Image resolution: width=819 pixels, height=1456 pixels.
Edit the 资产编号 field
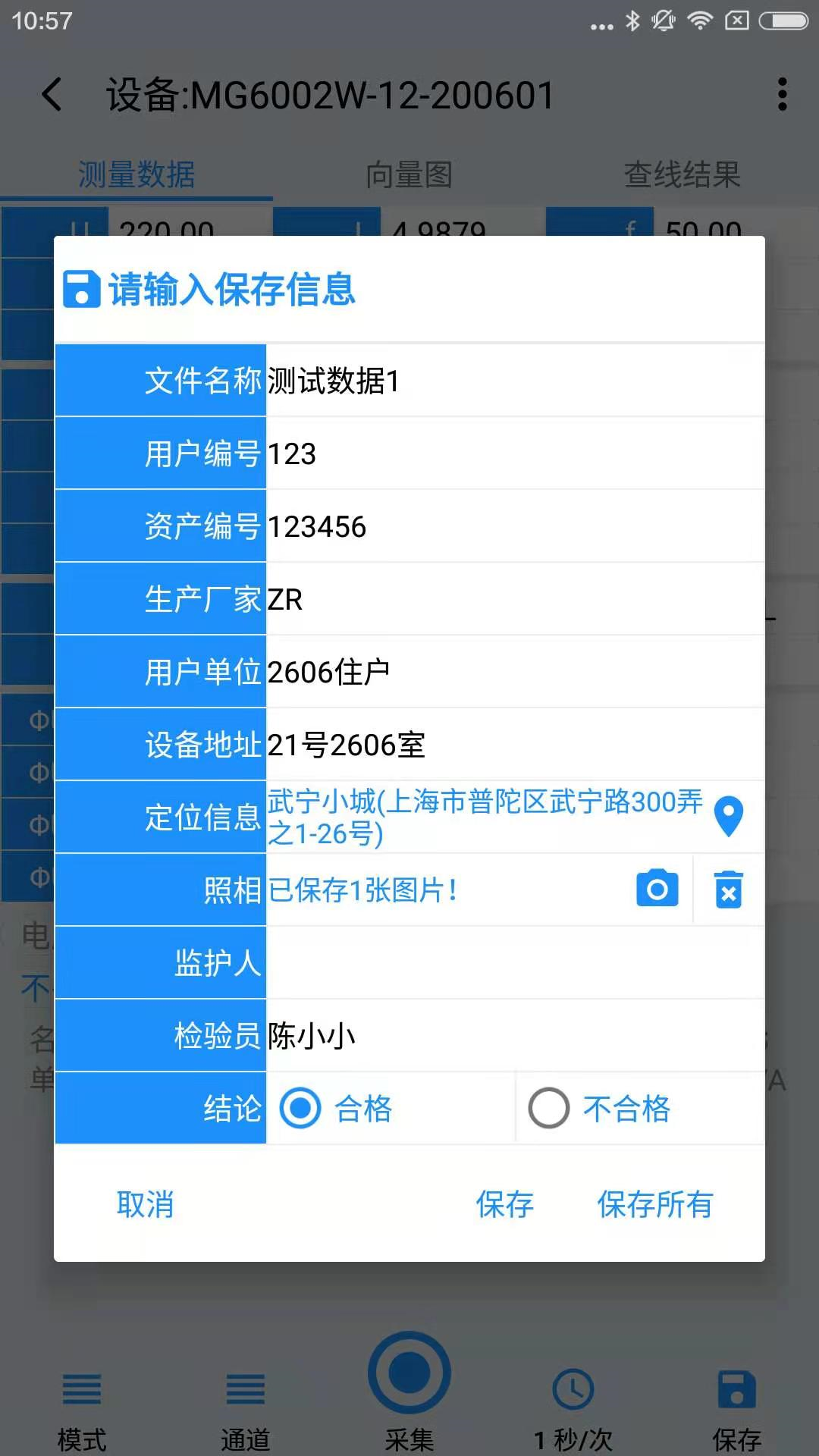tap(515, 526)
